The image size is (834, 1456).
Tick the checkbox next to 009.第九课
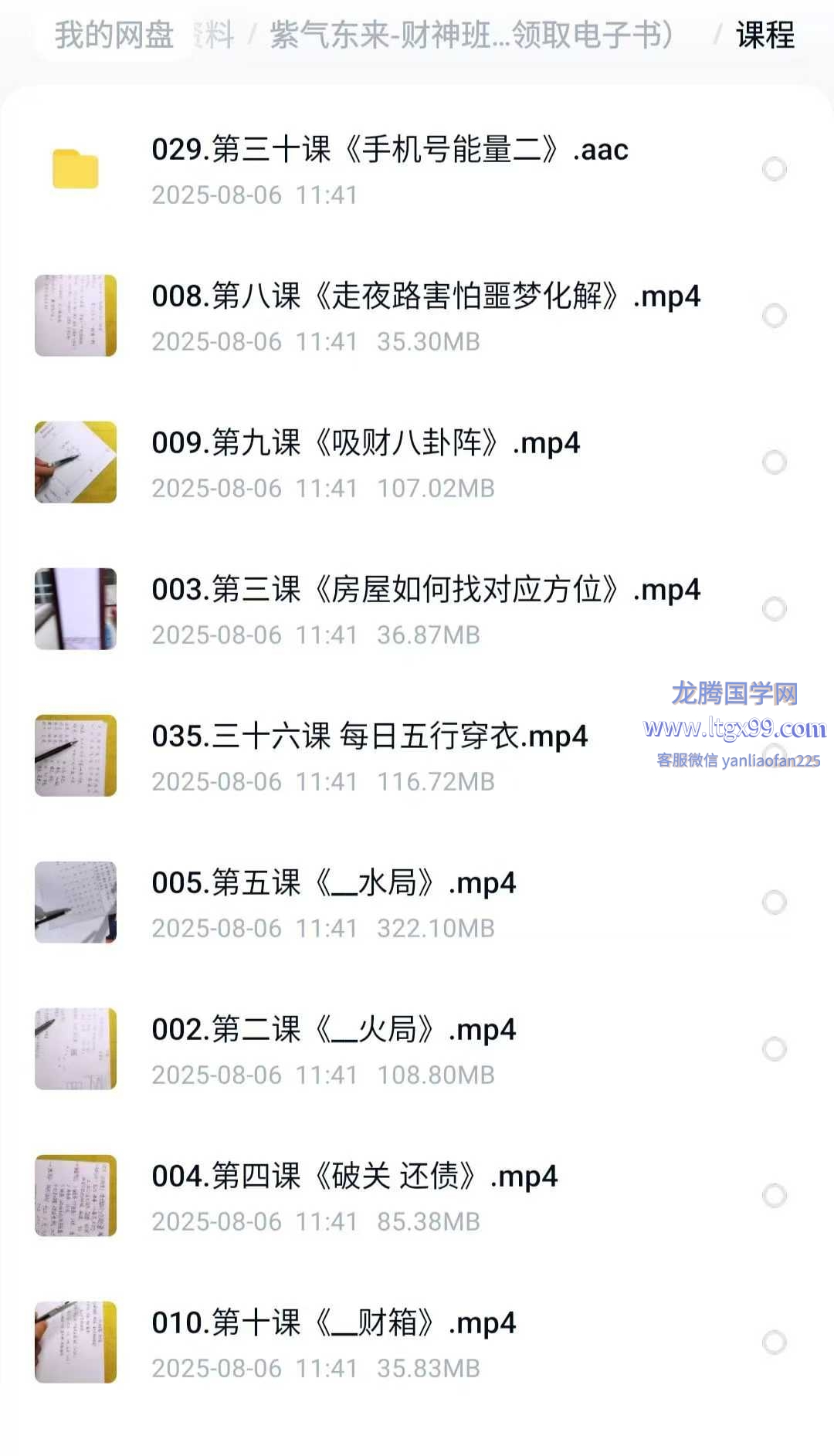774,462
